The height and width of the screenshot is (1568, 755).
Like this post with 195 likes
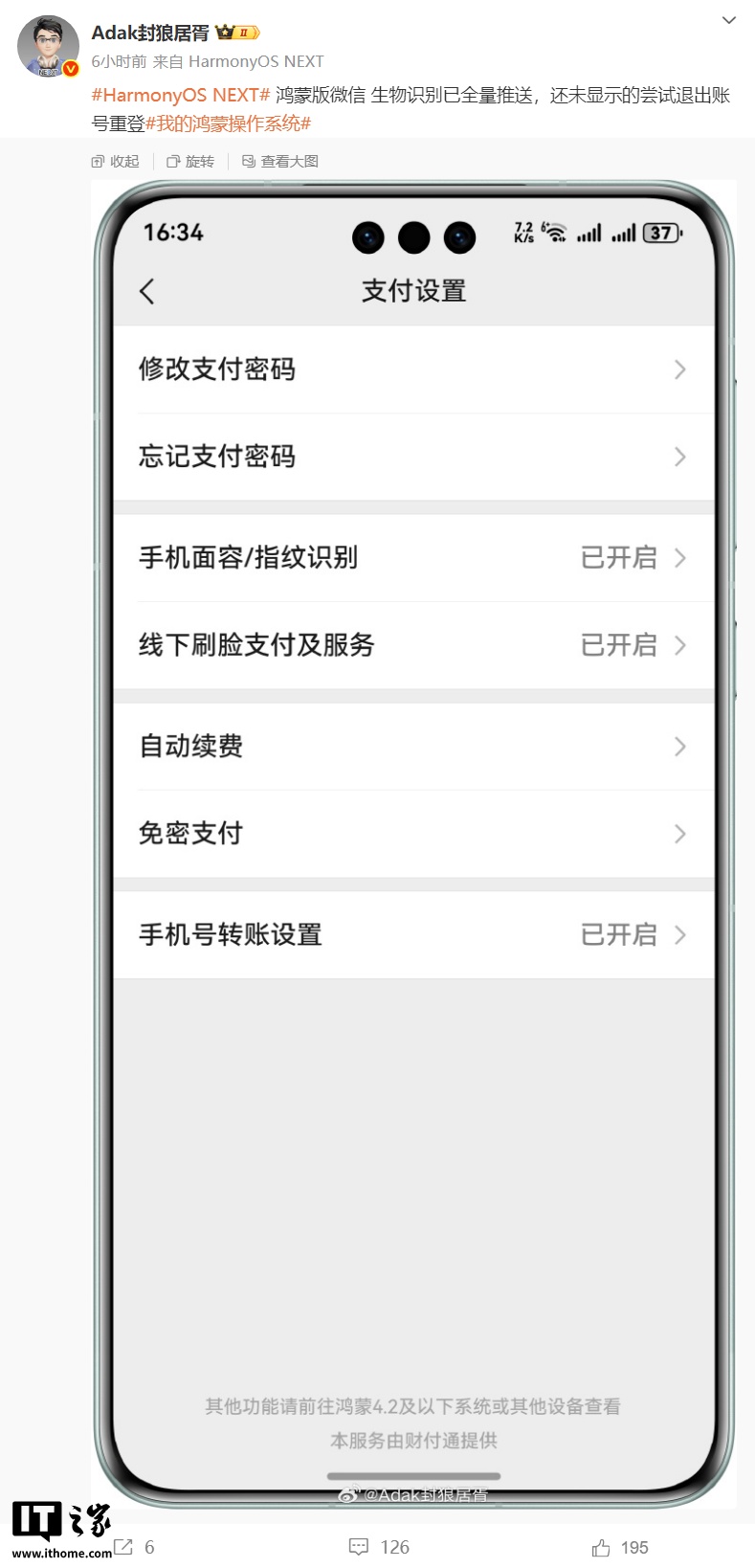click(619, 1547)
